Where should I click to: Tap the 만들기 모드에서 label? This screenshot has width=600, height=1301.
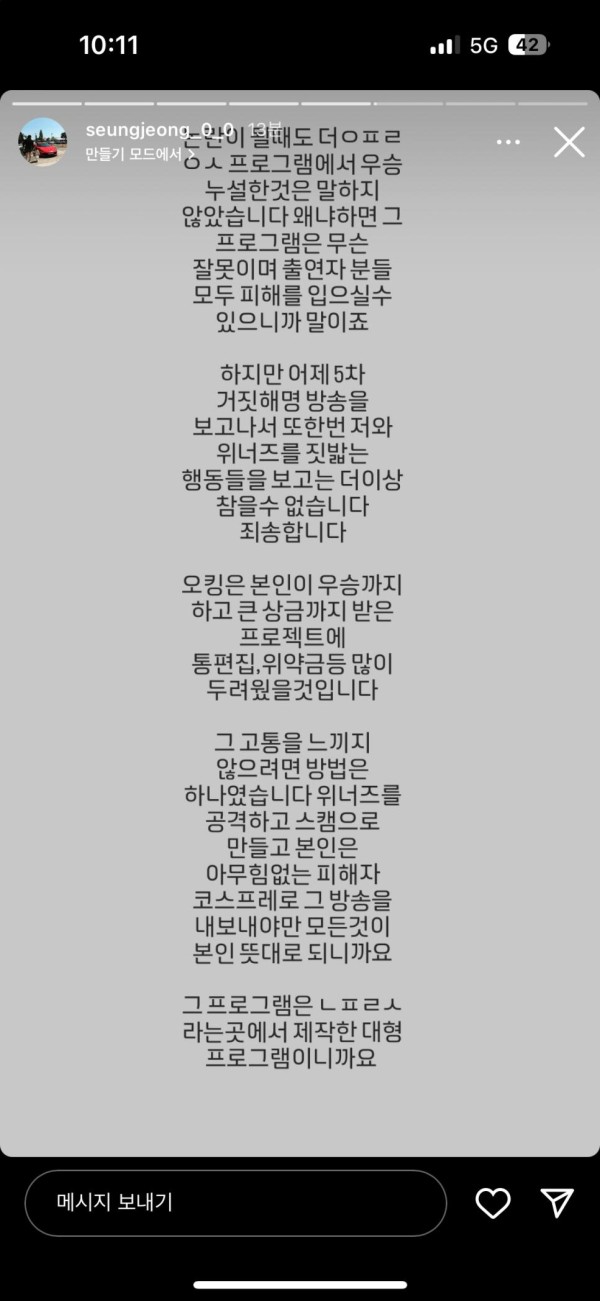click(135, 154)
